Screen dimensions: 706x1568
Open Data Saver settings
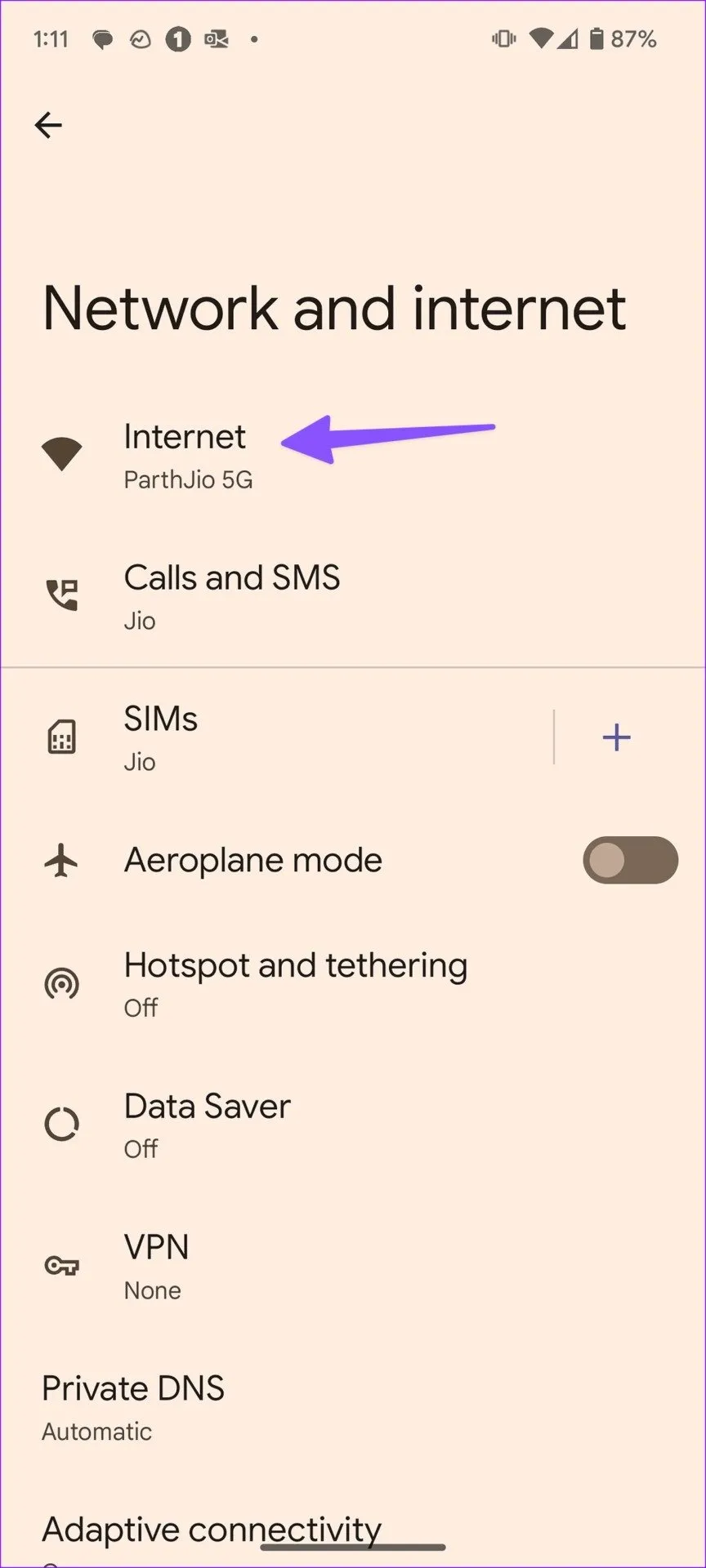[208, 1125]
